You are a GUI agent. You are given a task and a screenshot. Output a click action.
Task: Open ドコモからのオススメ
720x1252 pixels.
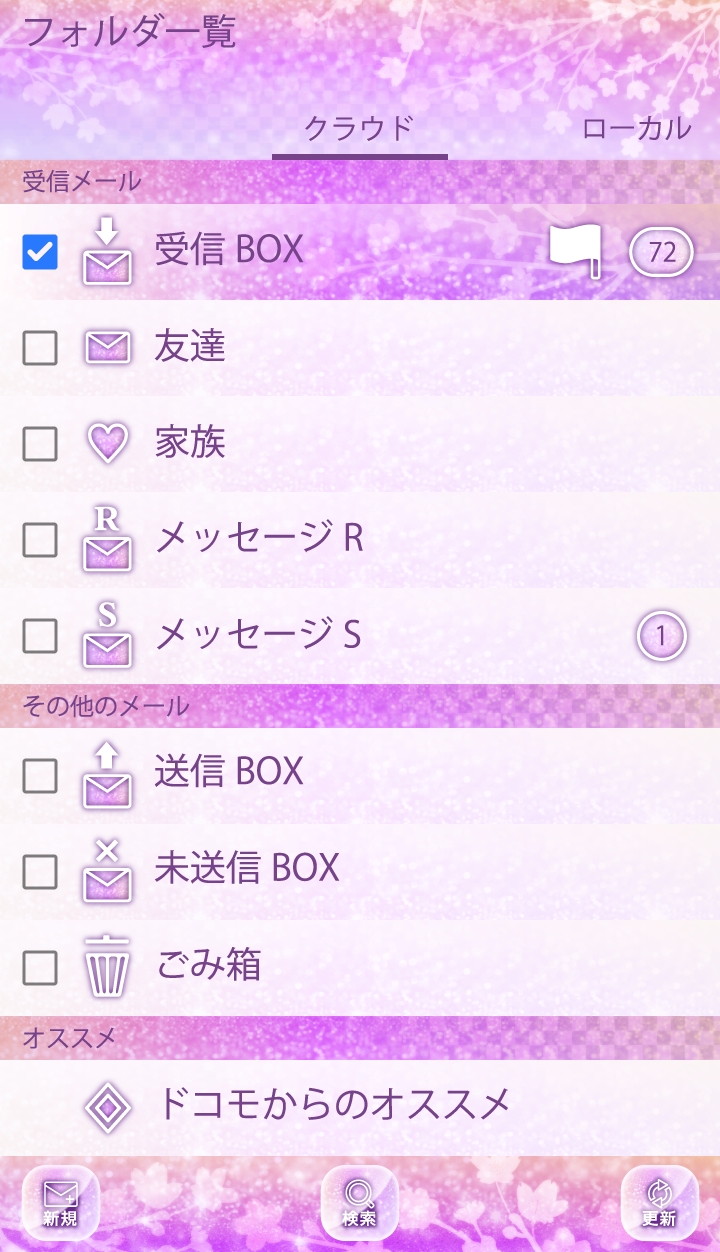[334, 1105]
